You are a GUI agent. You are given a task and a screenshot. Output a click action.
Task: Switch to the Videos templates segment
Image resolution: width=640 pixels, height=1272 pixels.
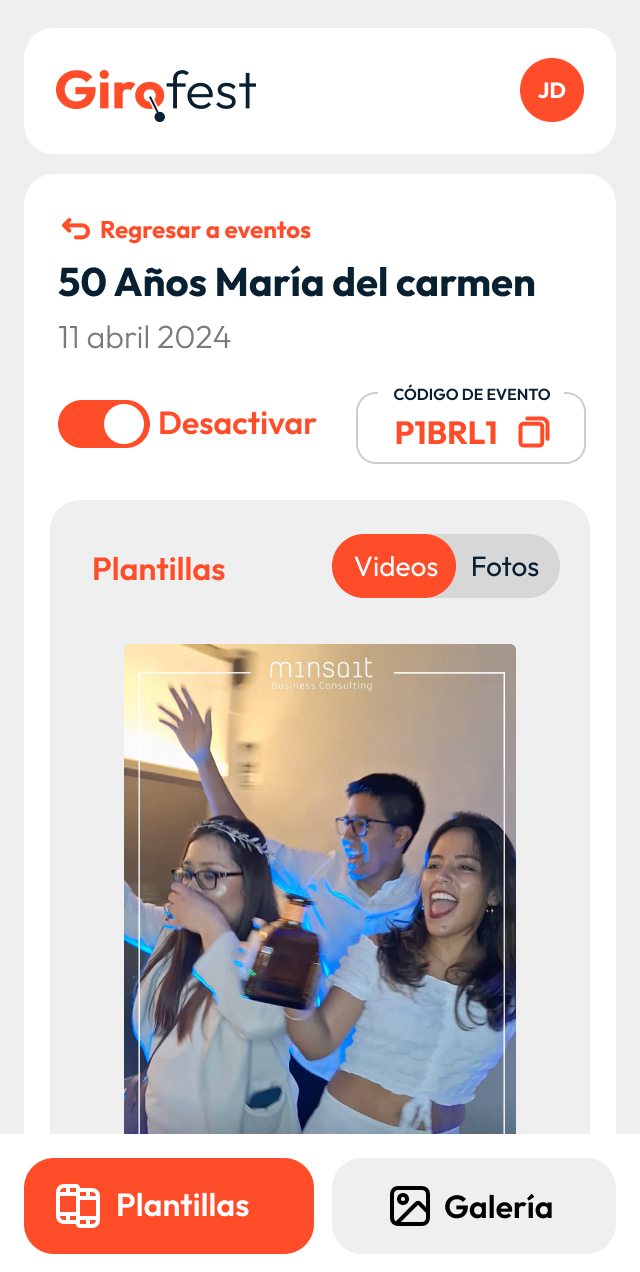coord(395,567)
